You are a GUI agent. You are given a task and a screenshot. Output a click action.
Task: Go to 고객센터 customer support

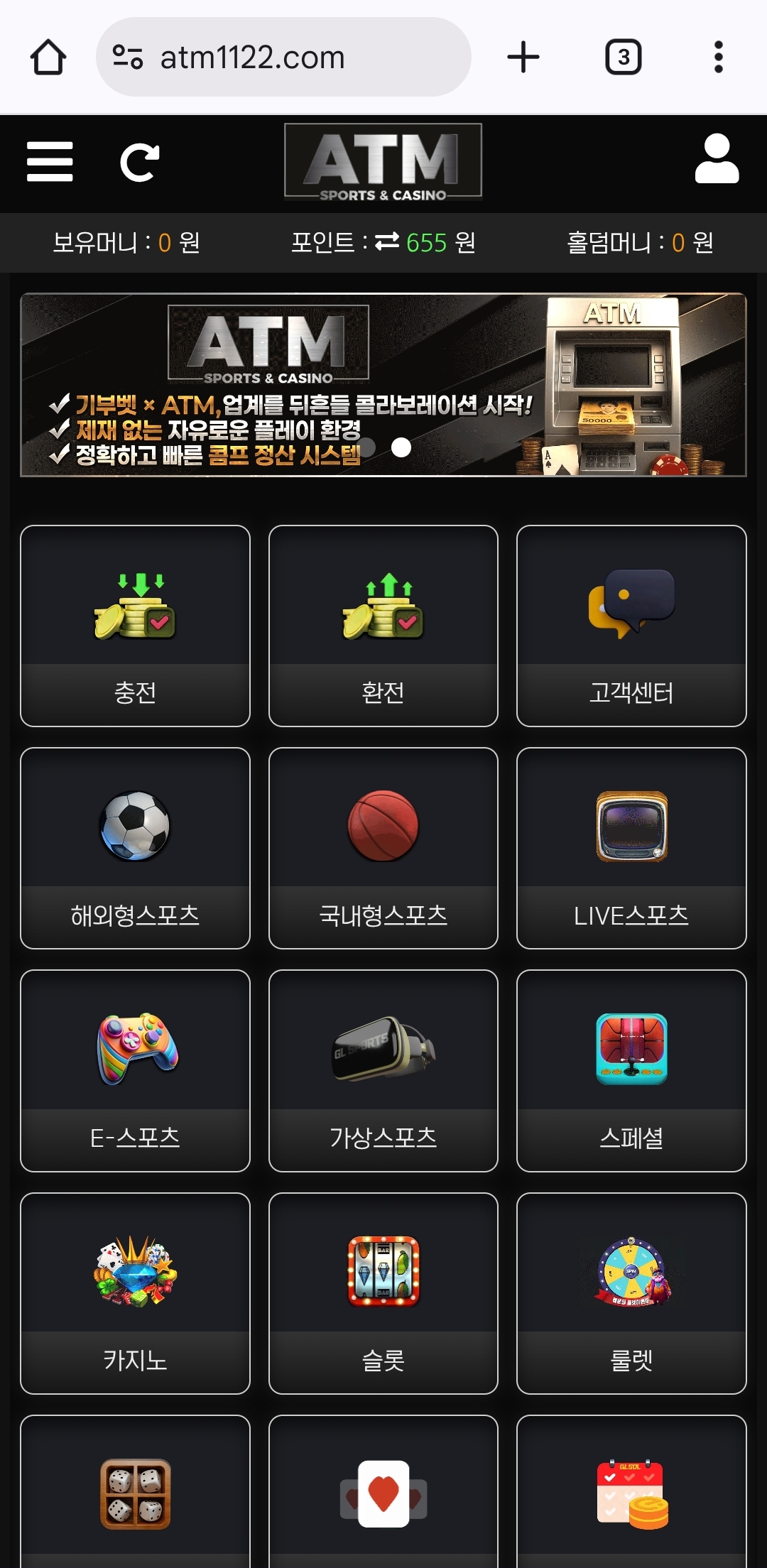tap(631, 626)
